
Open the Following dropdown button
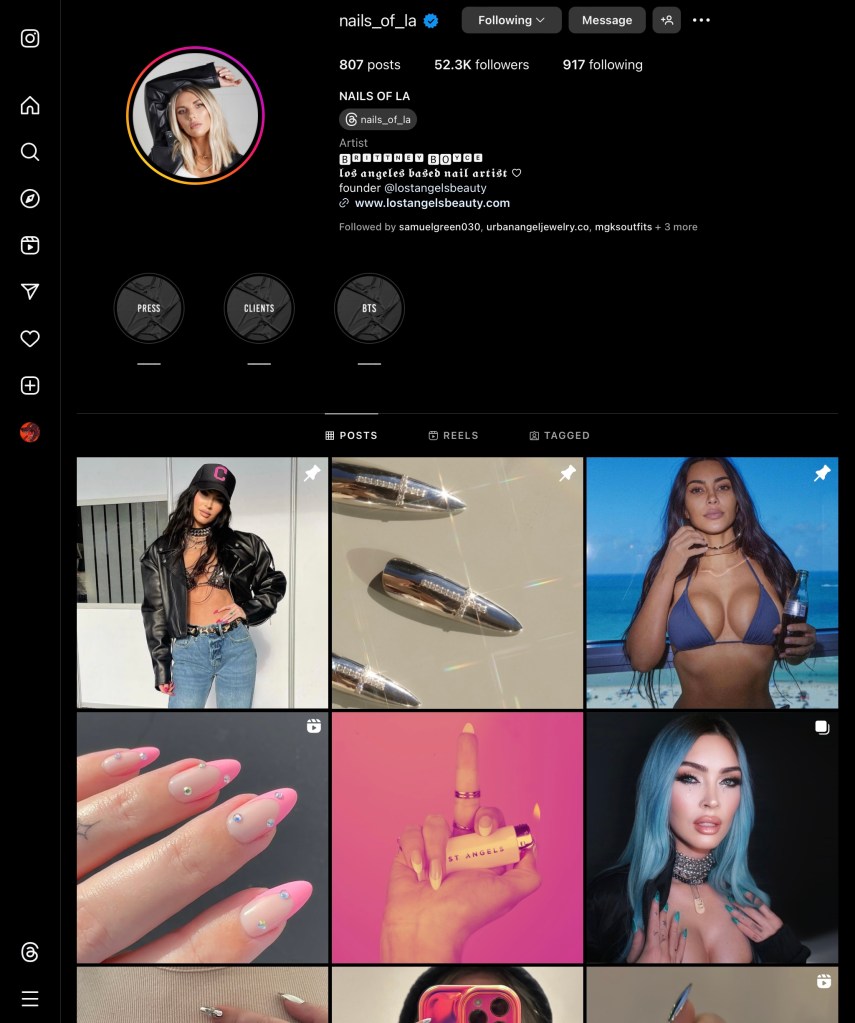[x=511, y=20]
